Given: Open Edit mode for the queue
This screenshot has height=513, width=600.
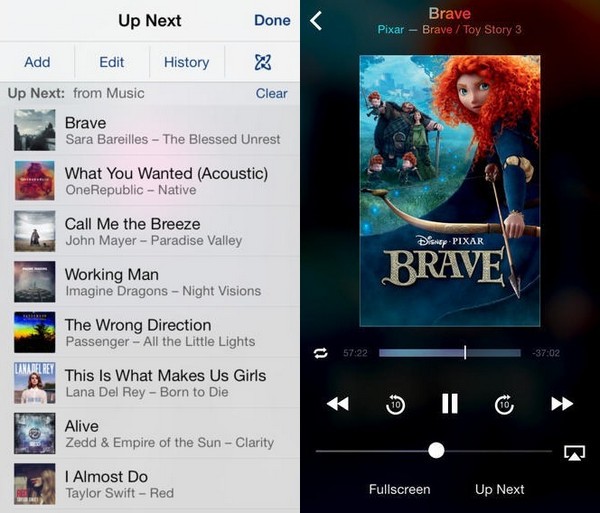Looking at the screenshot, I should point(112,62).
